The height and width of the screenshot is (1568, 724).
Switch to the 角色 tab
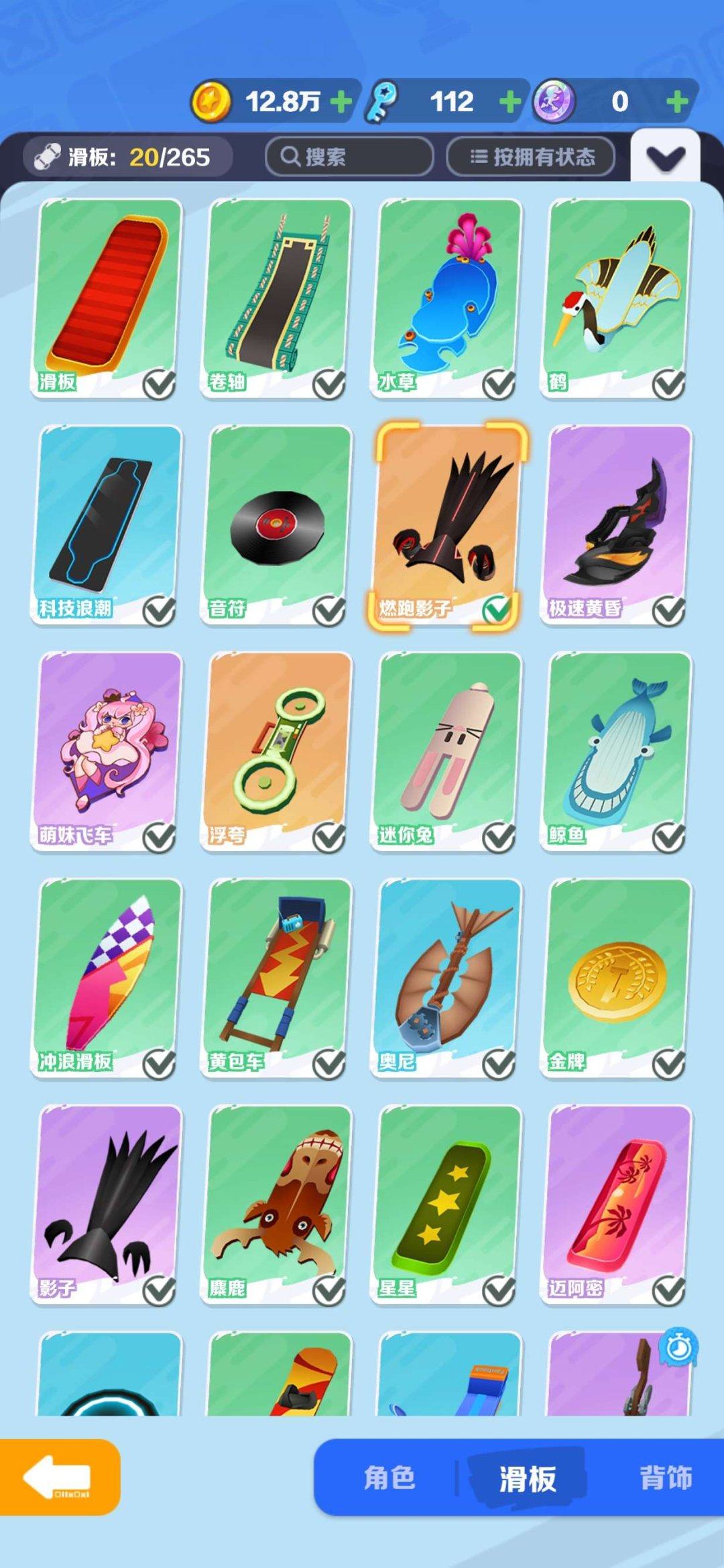(389, 1477)
